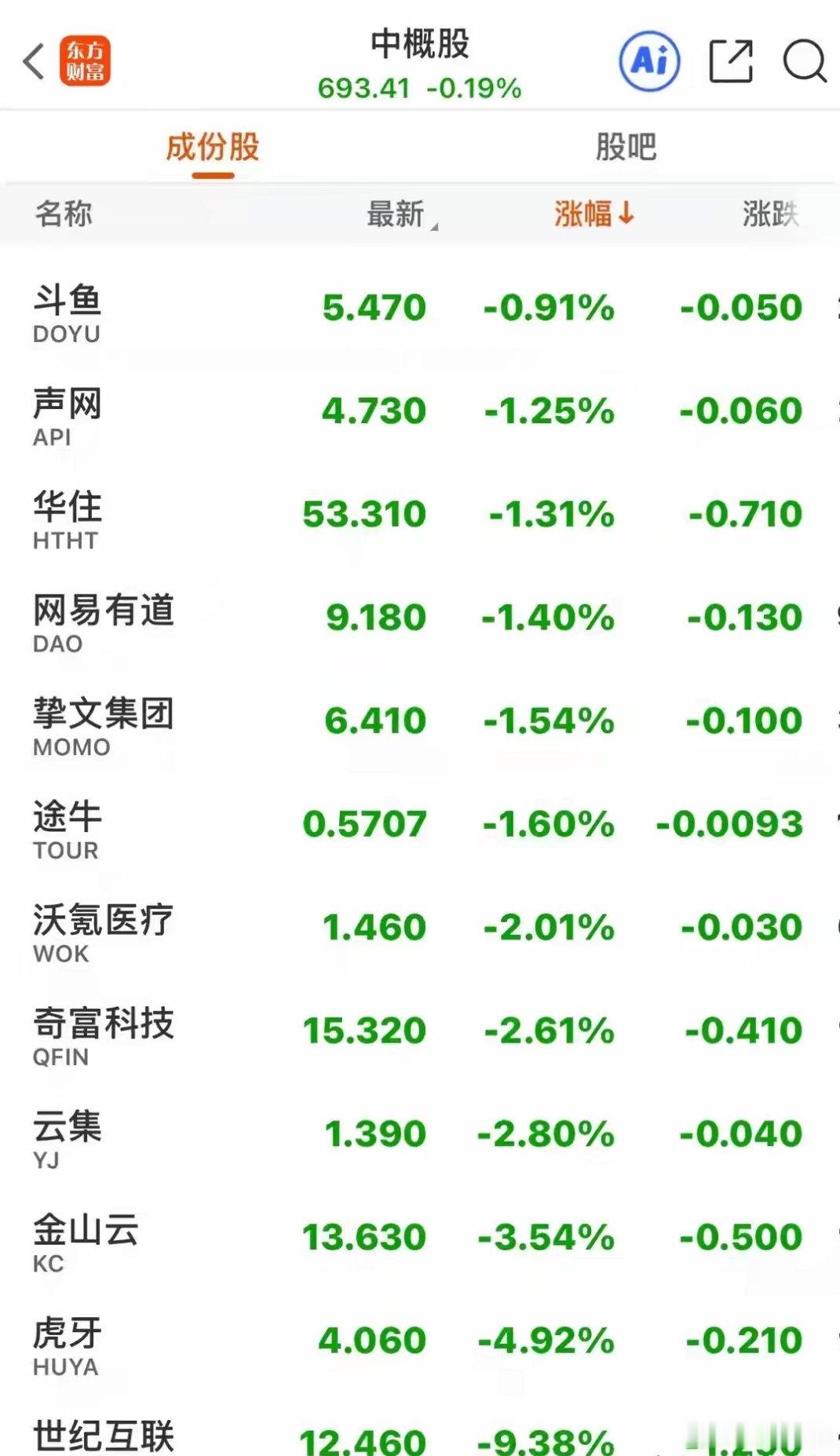Tap the back arrow at top left
This screenshot has height=1456, width=840.
(32, 61)
